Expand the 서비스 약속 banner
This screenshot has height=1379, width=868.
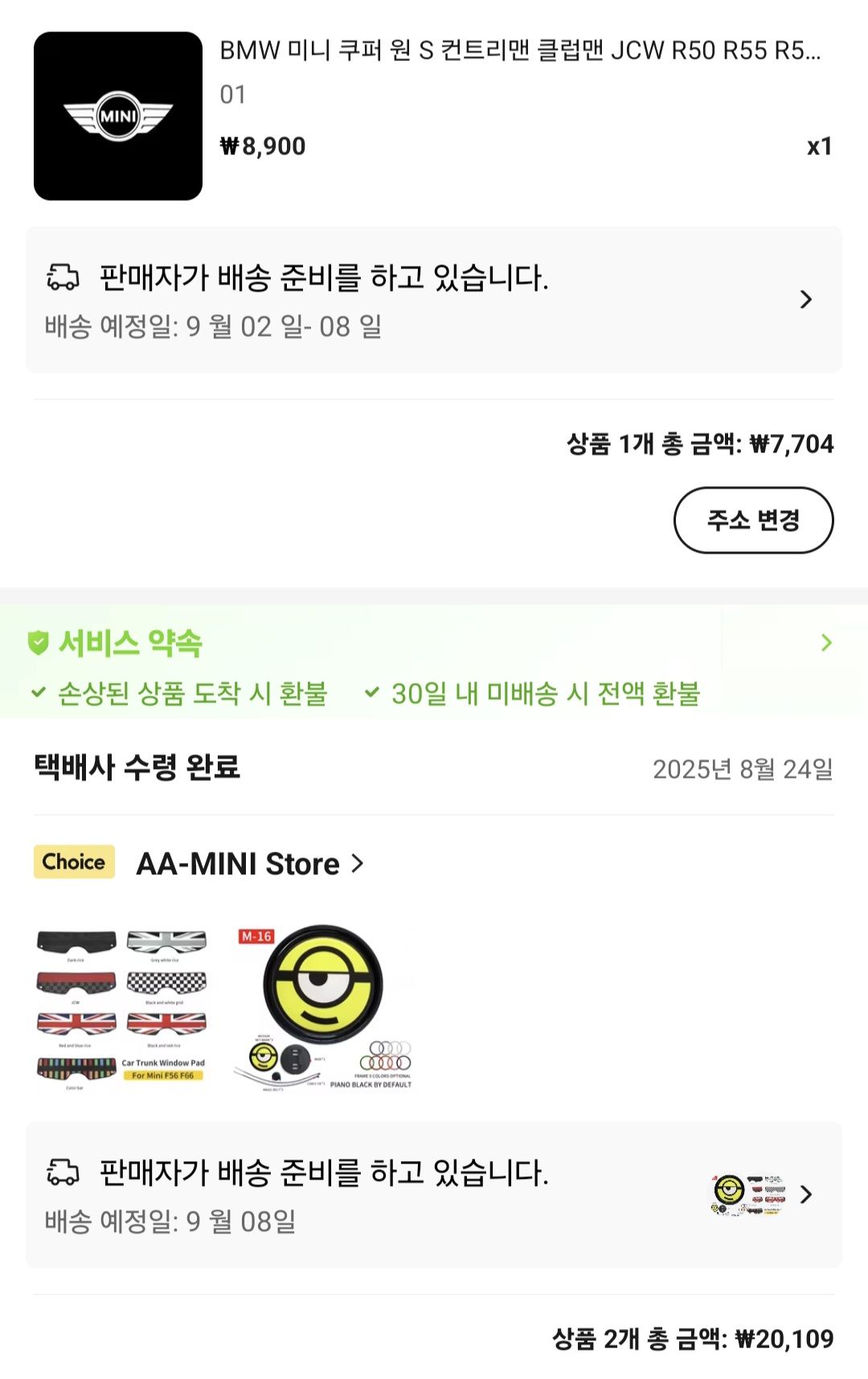(x=825, y=643)
